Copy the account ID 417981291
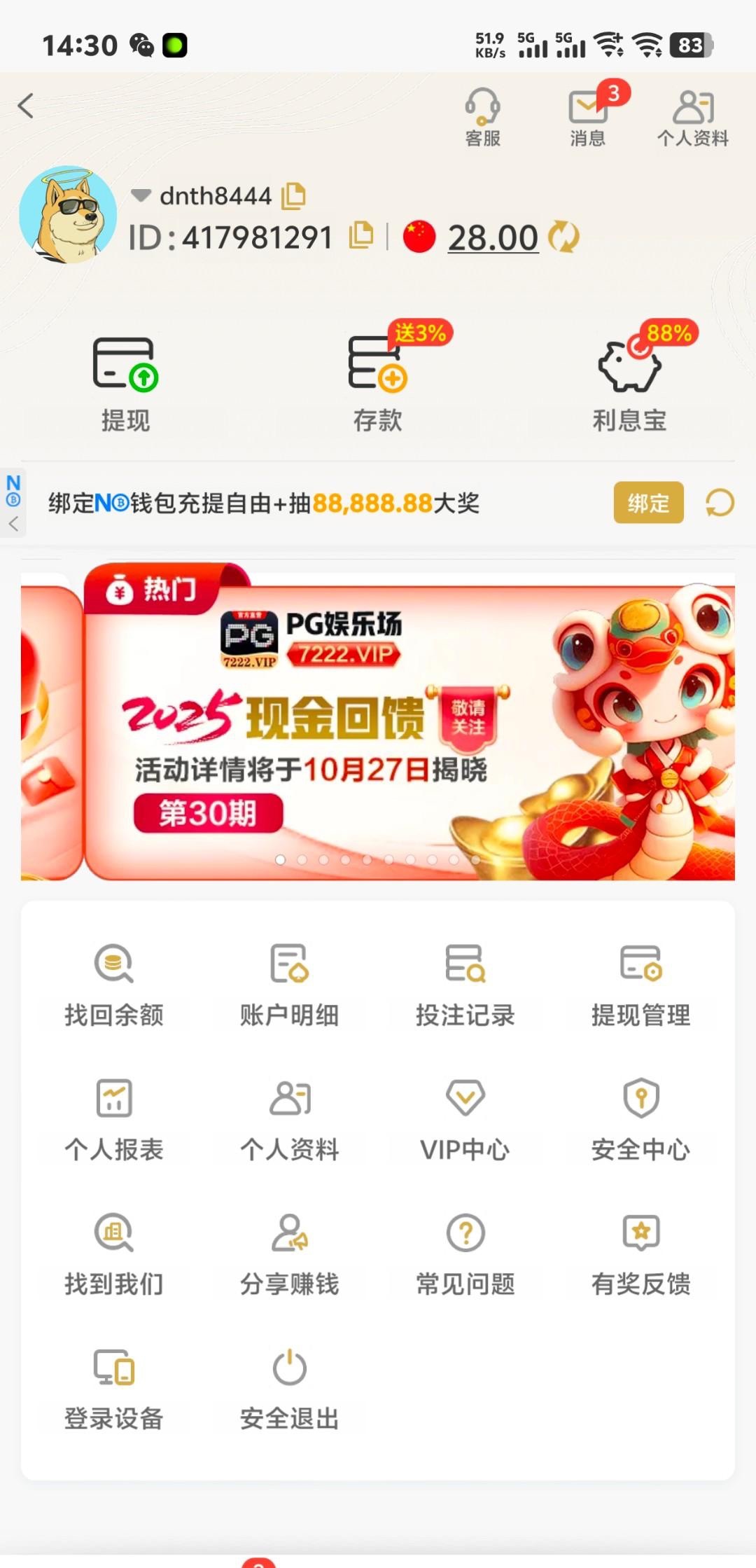The width and height of the screenshot is (756, 1568). click(x=360, y=235)
